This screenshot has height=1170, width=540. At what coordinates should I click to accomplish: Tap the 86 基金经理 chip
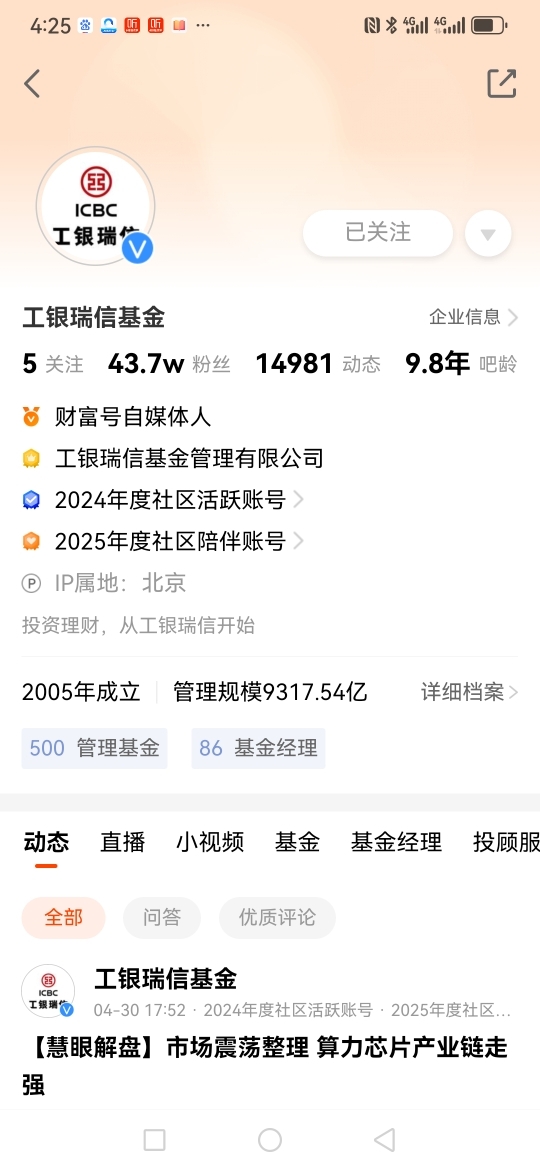click(258, 748)
